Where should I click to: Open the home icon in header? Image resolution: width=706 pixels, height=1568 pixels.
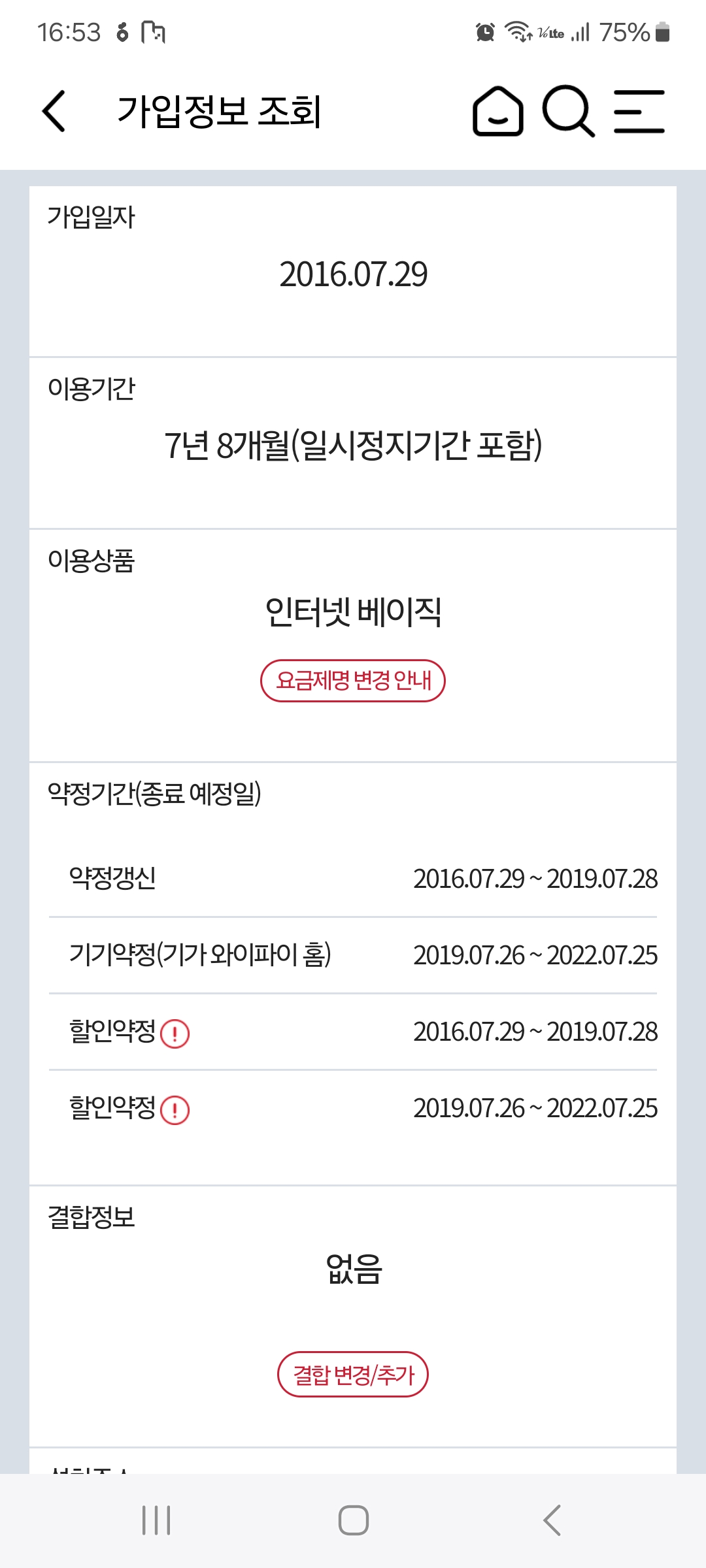coord(498,111)
